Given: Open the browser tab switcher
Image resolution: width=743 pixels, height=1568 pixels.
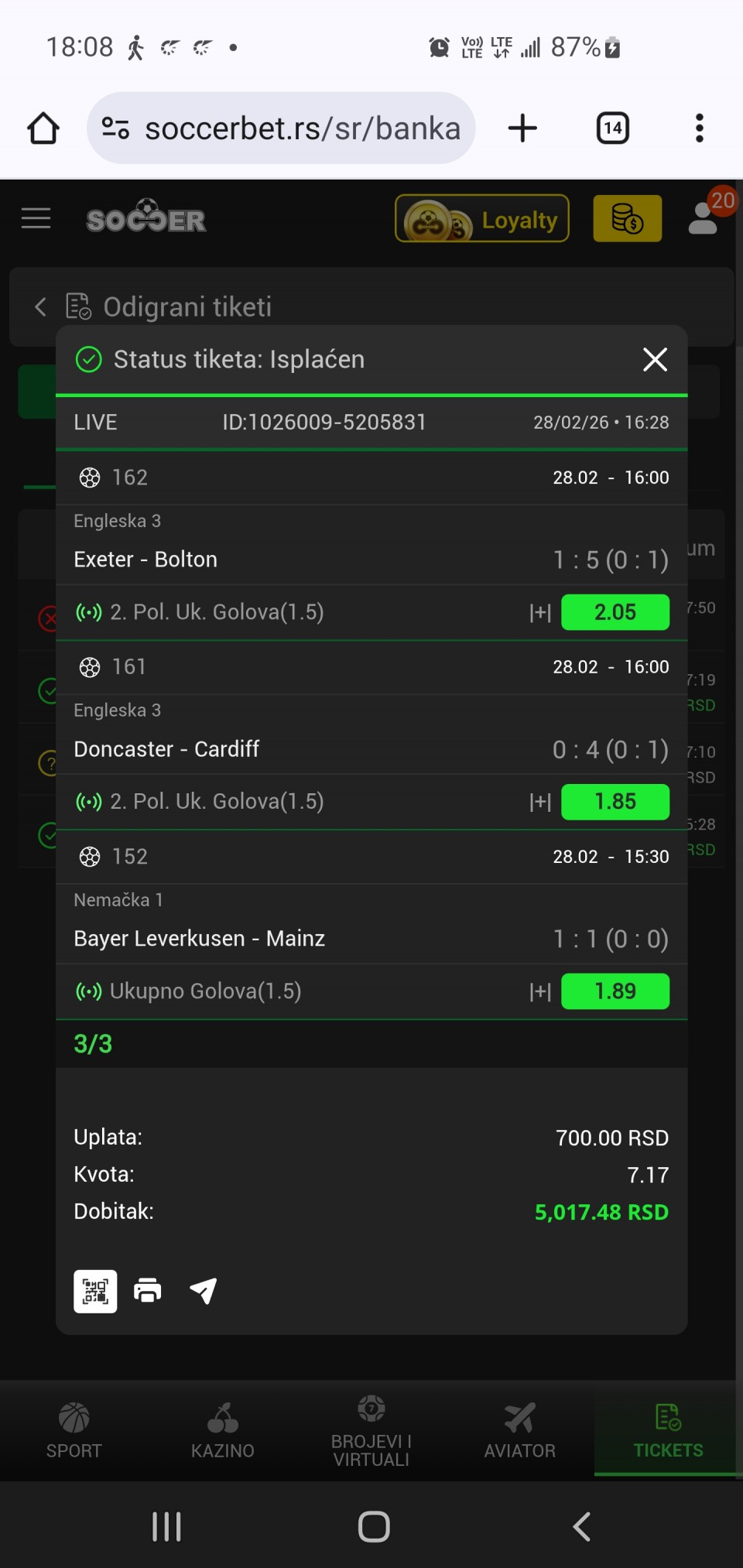Looking at the screenshot, I should (x=612, y=128).
